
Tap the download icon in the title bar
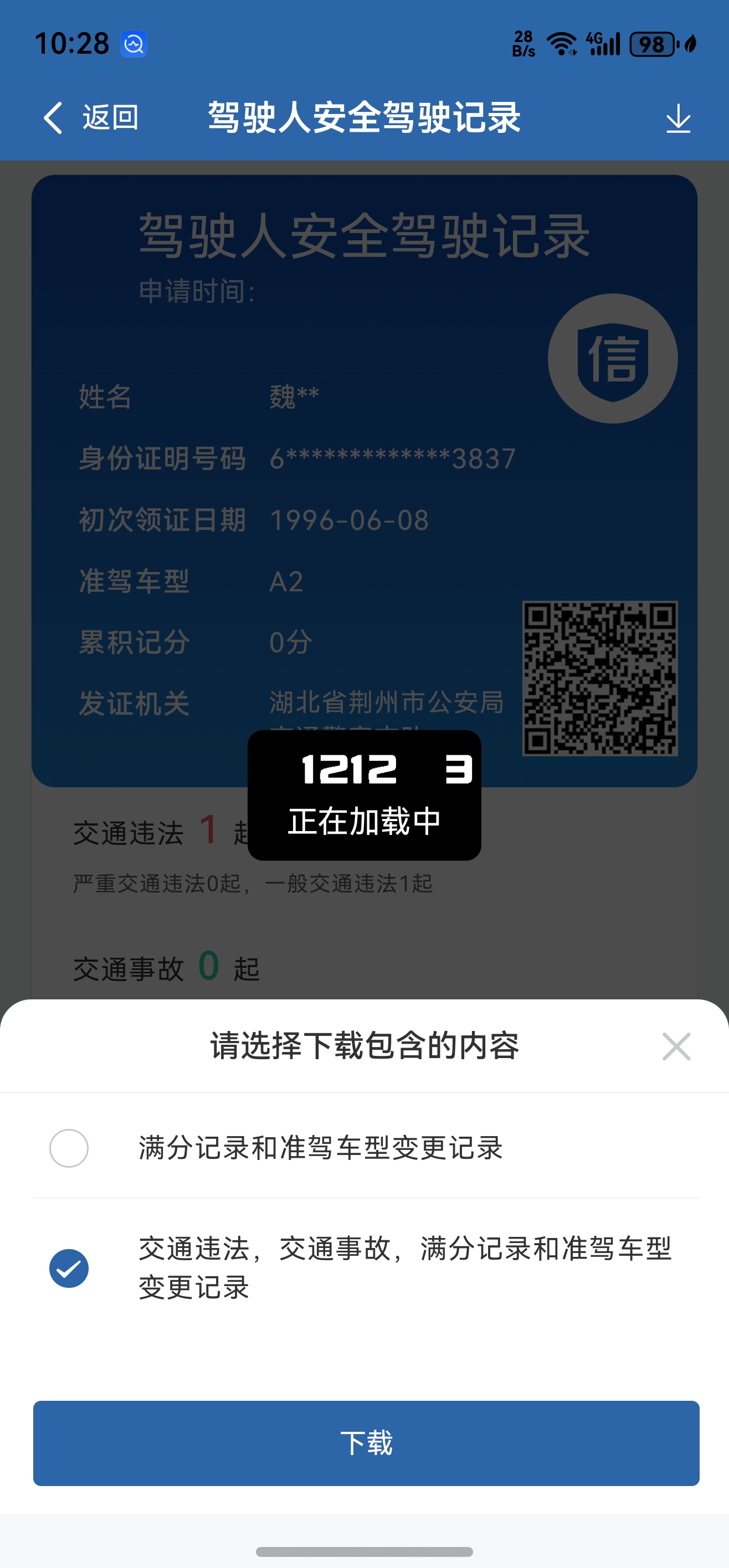coord(678,118)
